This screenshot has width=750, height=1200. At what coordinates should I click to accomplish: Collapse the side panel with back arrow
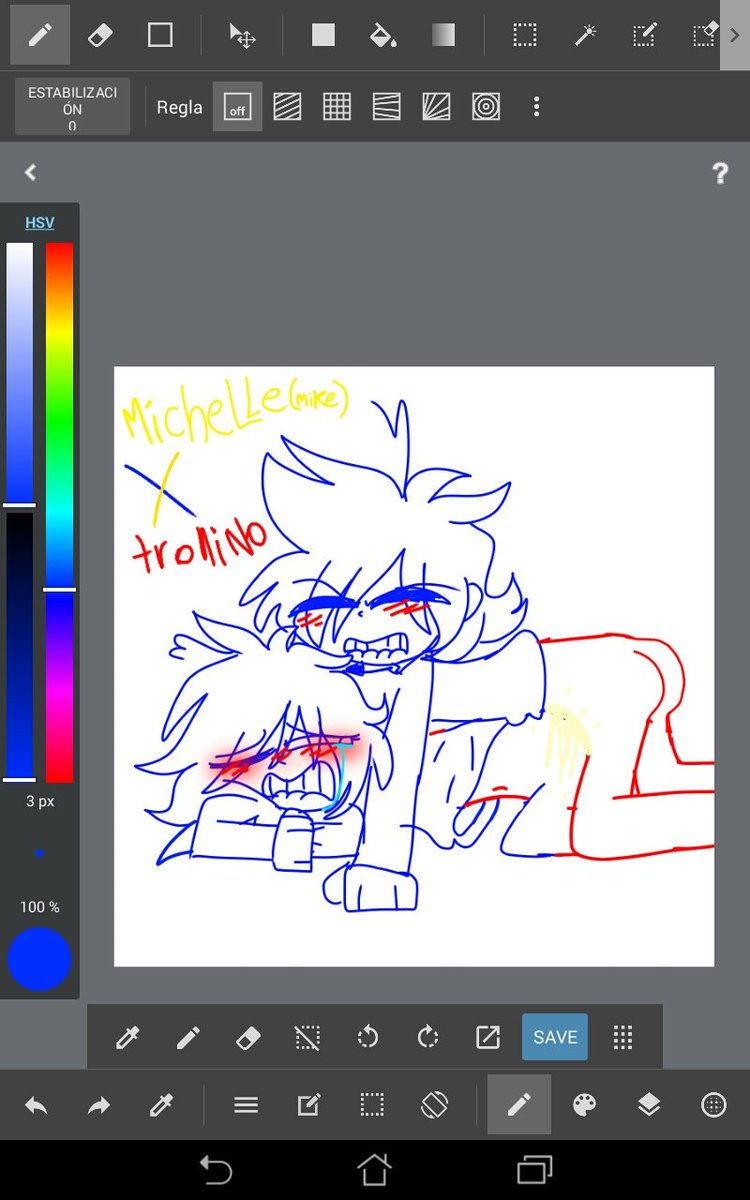coord(30,173)
